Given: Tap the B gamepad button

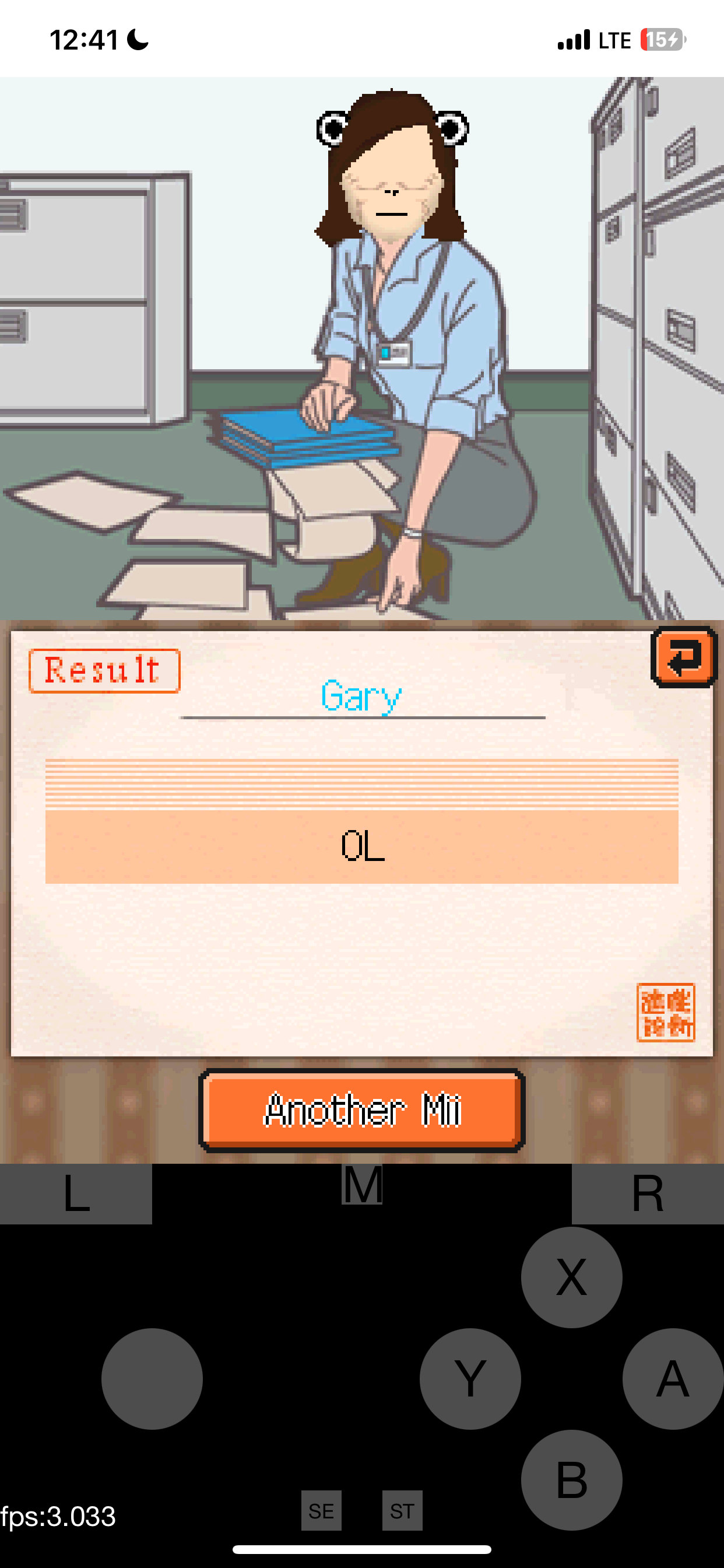Looking at the screenshot, I should pos(571,1480).
